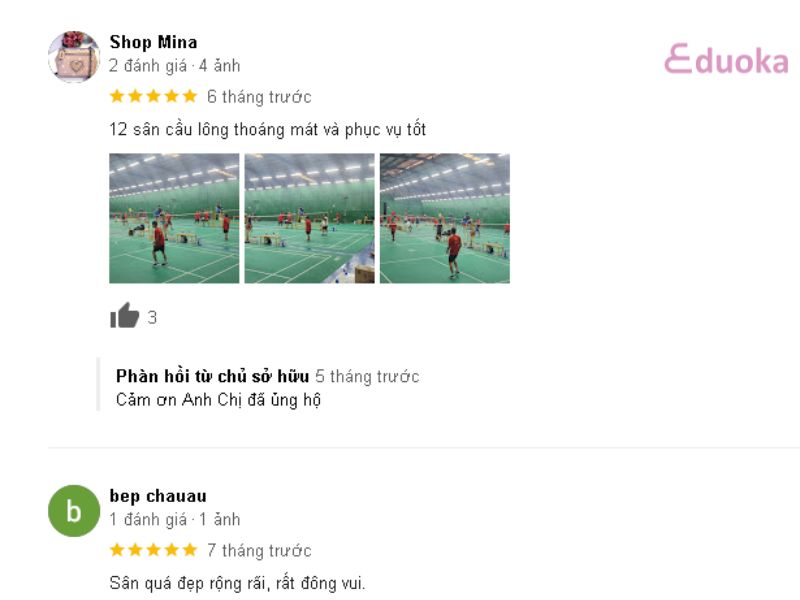Image resolution: width=800 pixels, height=600 pixels.
Task: Open third badminton court photo in review
Action: tap(444, 218)
